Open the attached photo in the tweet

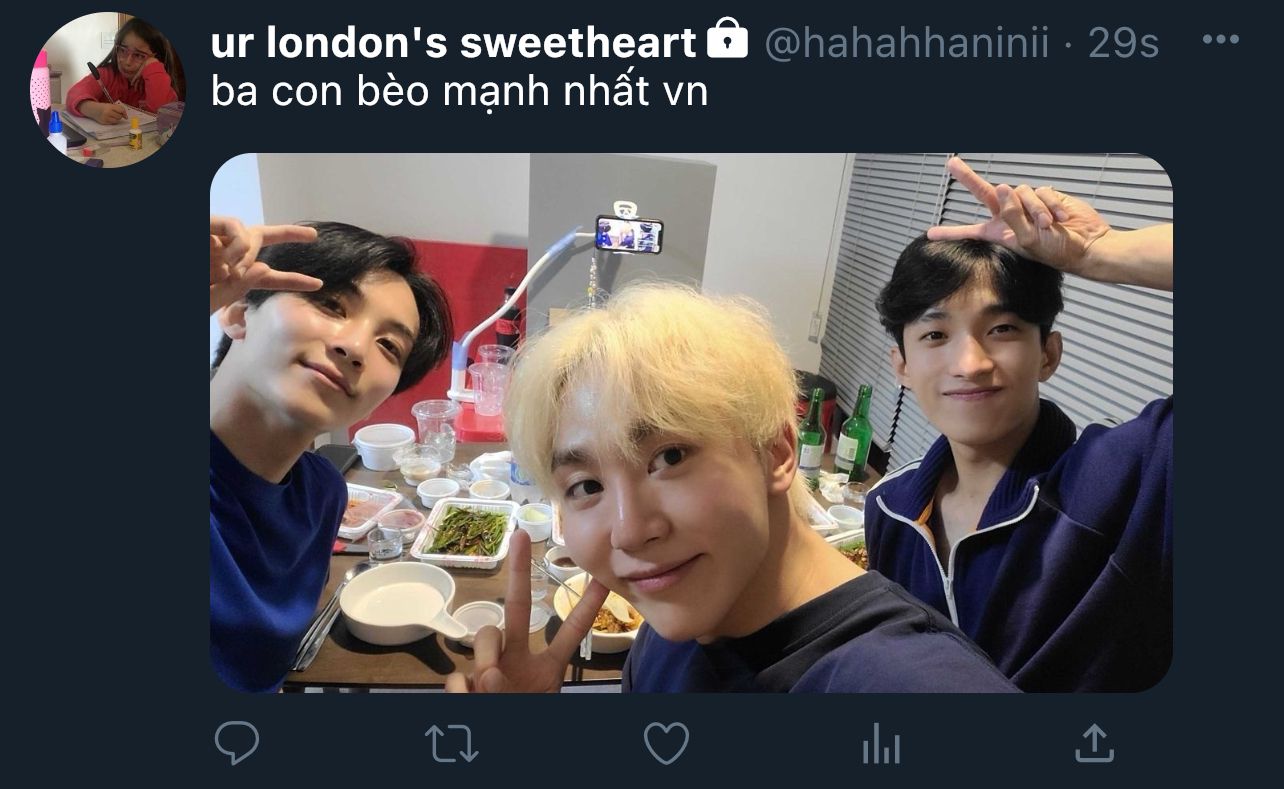(690, 422)
